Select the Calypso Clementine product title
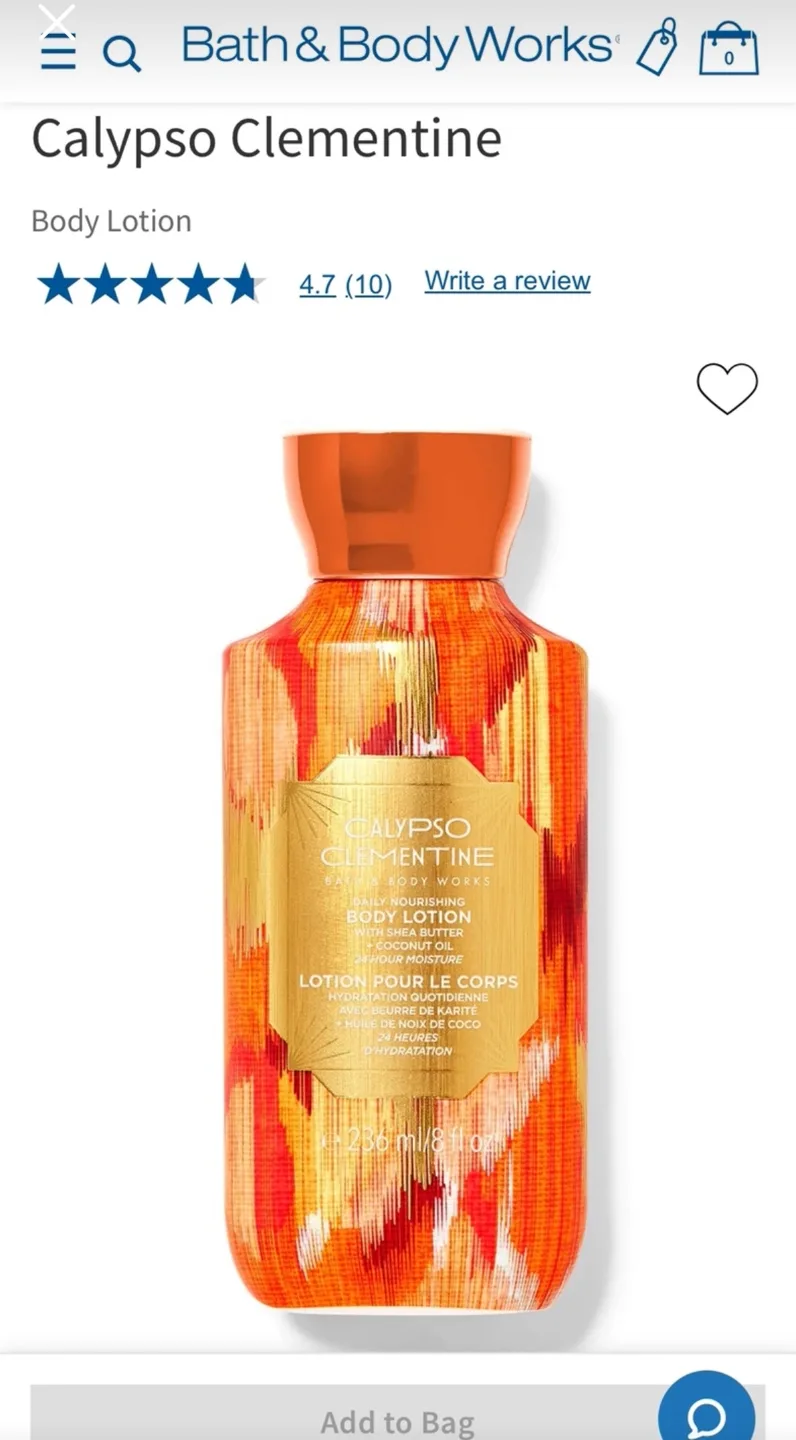 [265, 138]
